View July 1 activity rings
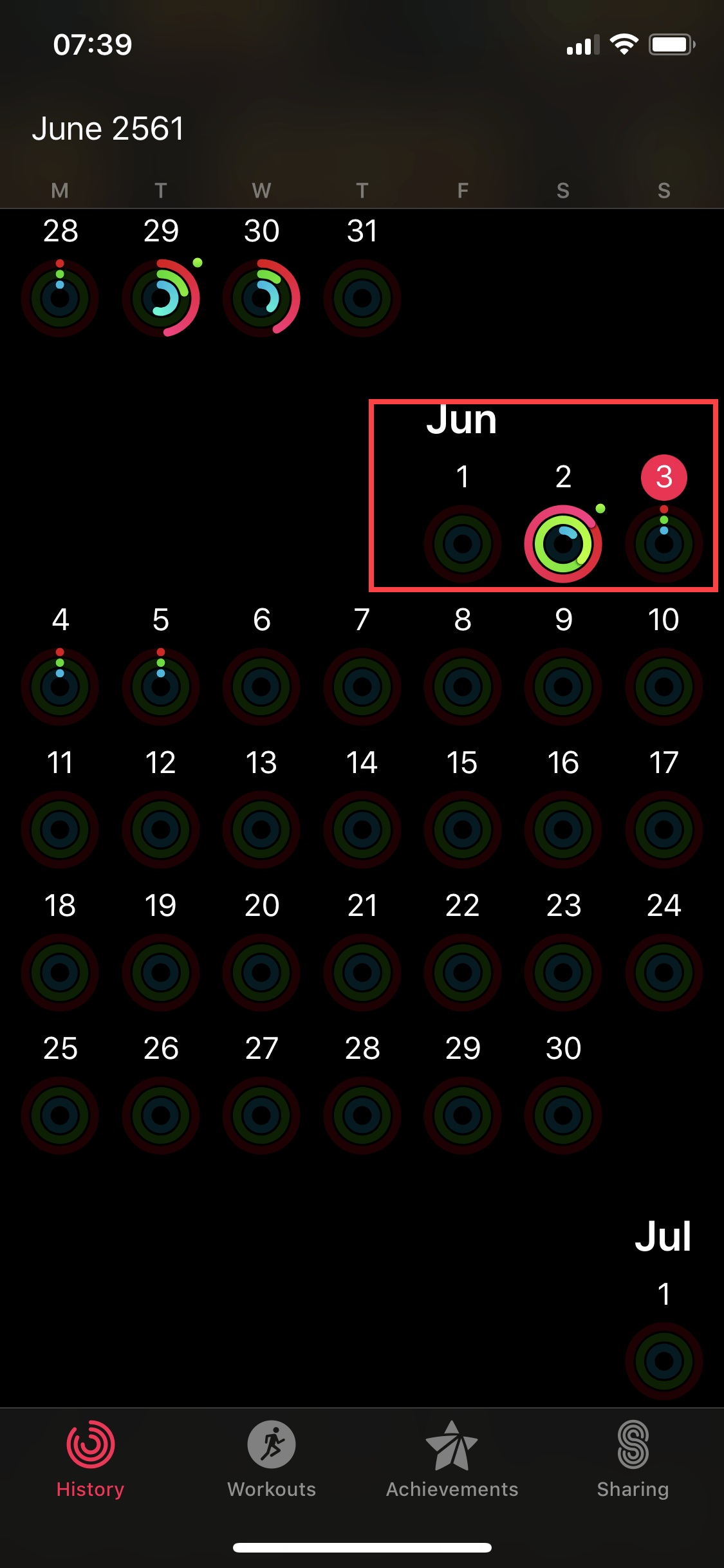 tap(664, 1361)
